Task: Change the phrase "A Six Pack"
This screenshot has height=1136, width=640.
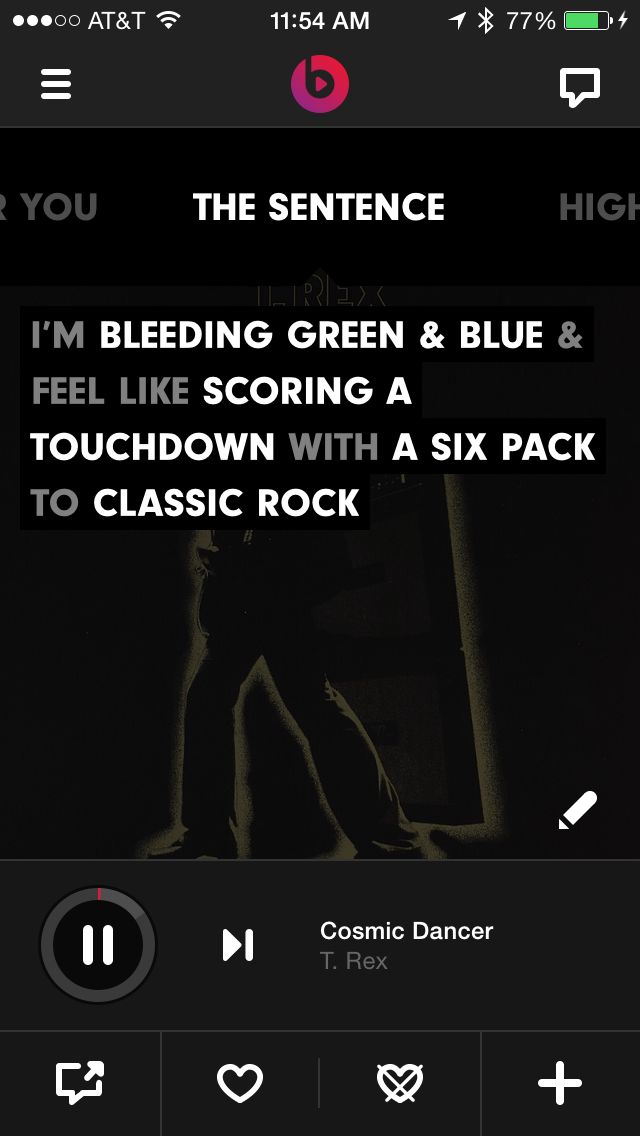Action: pyautogui.click(x=494, y=447)
